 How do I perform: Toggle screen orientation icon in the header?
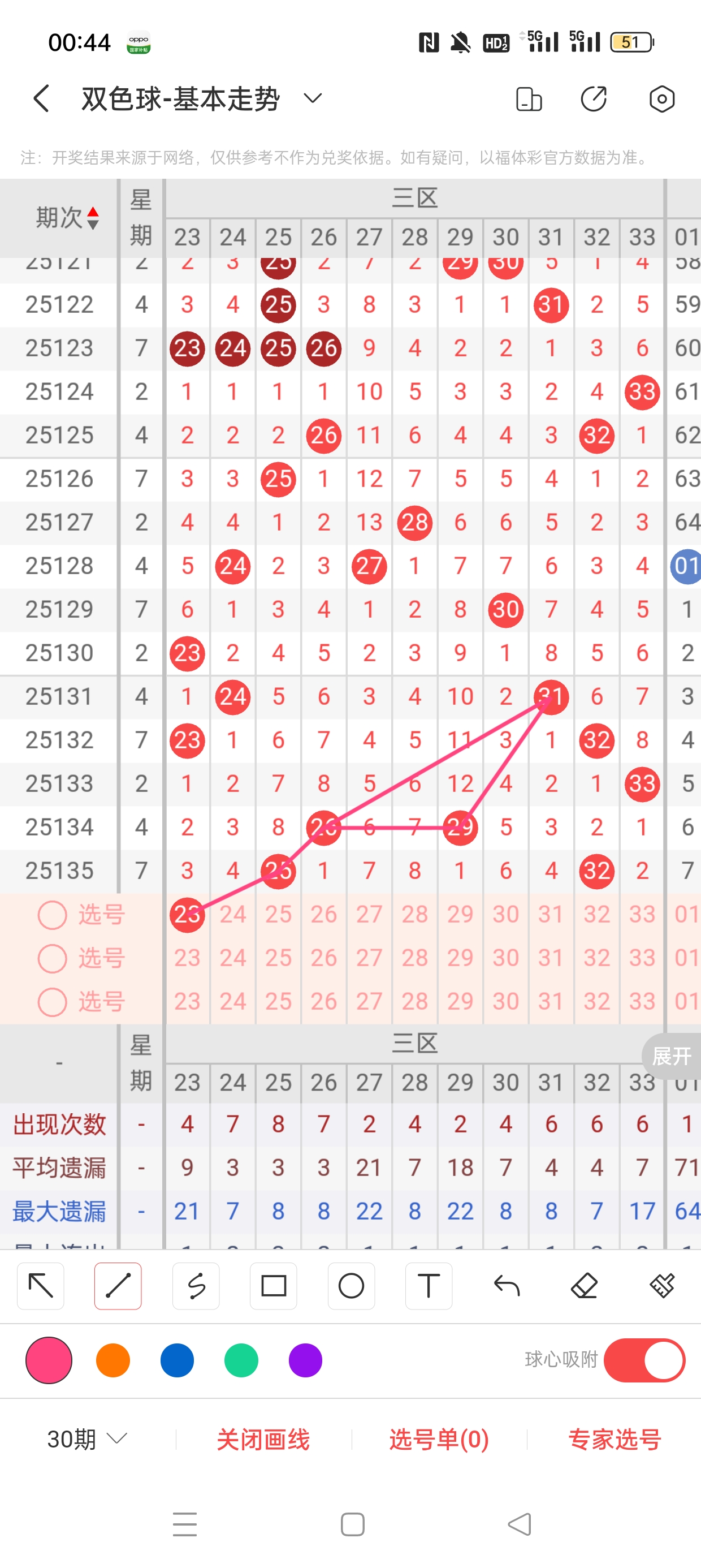click(x=528, y=98)
